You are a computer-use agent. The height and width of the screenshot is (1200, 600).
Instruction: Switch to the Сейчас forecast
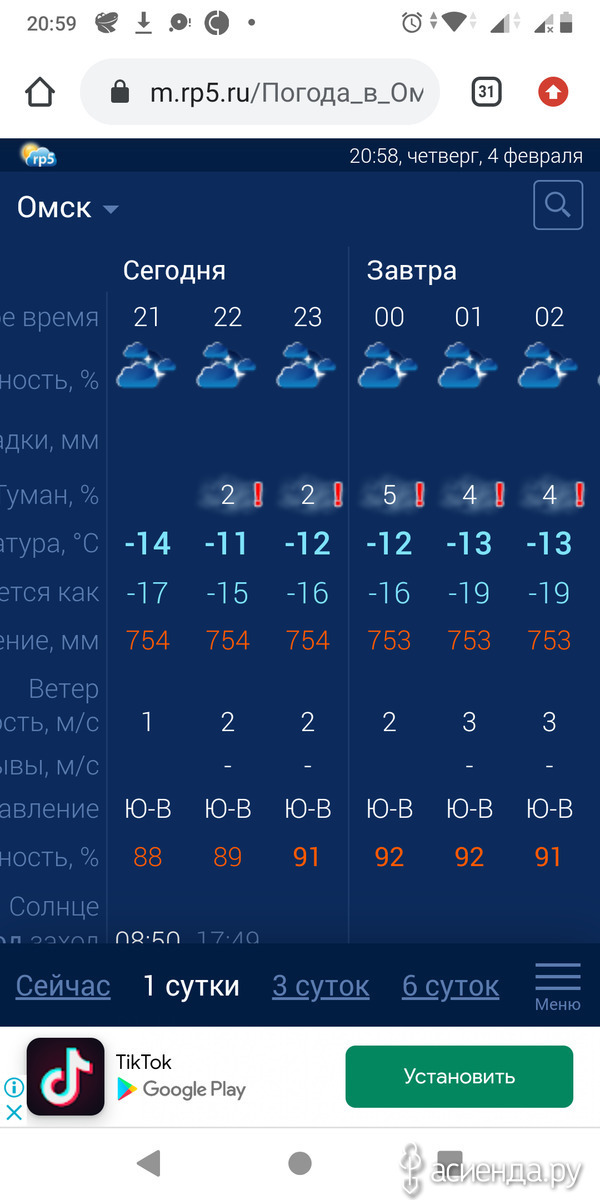pyautogui.click(x=63, y=986)
